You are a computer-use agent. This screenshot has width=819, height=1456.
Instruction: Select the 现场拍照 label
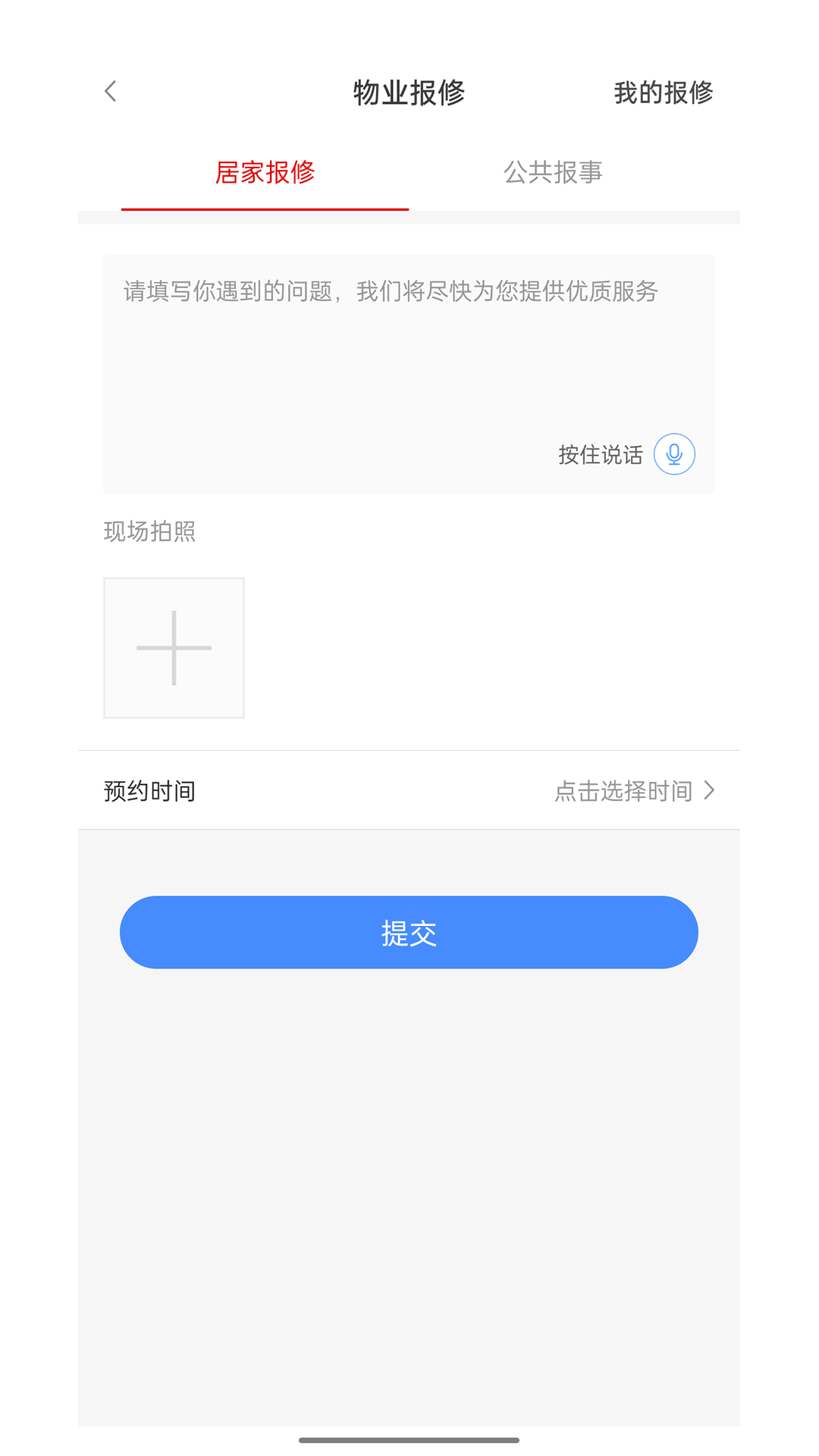tap(149, 532)
